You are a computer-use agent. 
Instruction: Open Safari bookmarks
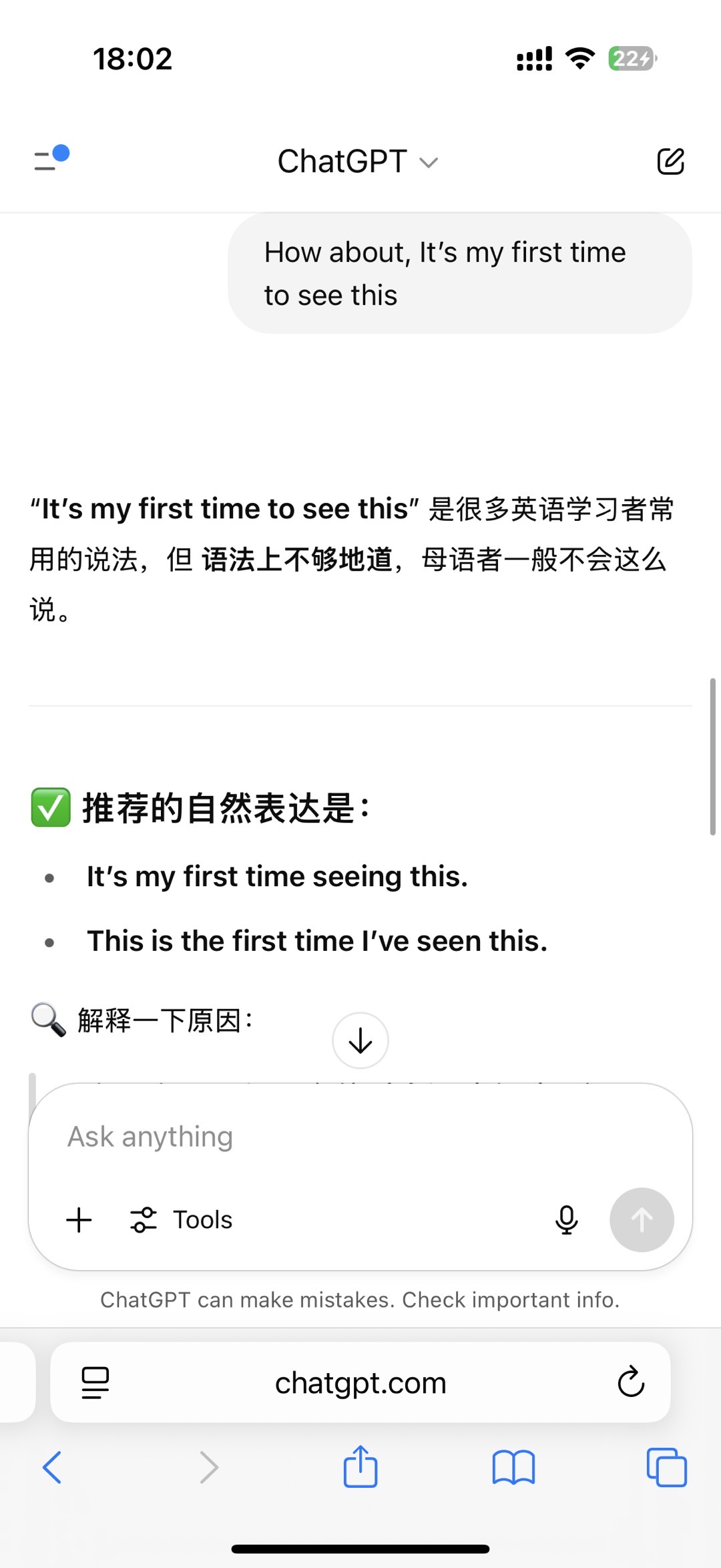click(513, 1467)
